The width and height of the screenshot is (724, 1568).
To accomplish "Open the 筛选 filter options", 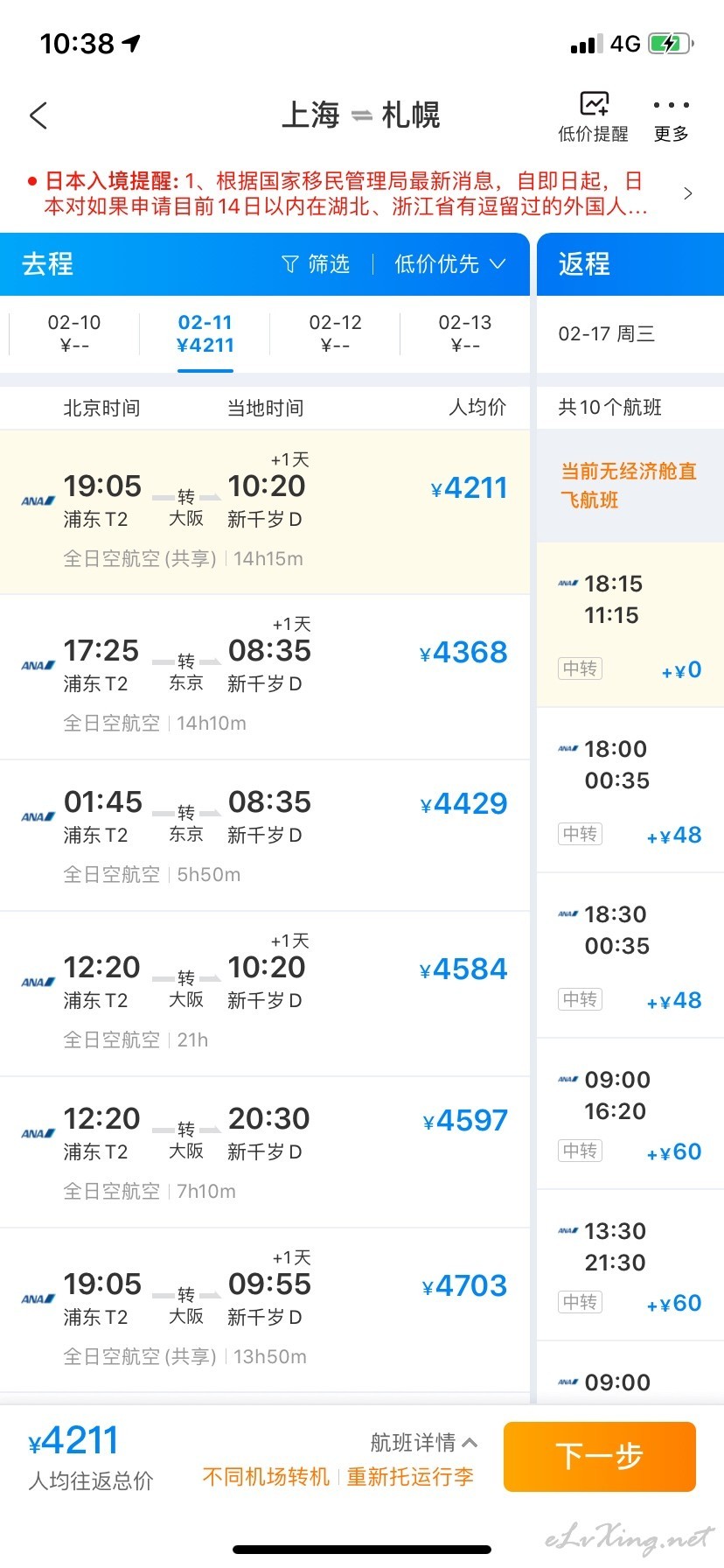I will [316, 264].
